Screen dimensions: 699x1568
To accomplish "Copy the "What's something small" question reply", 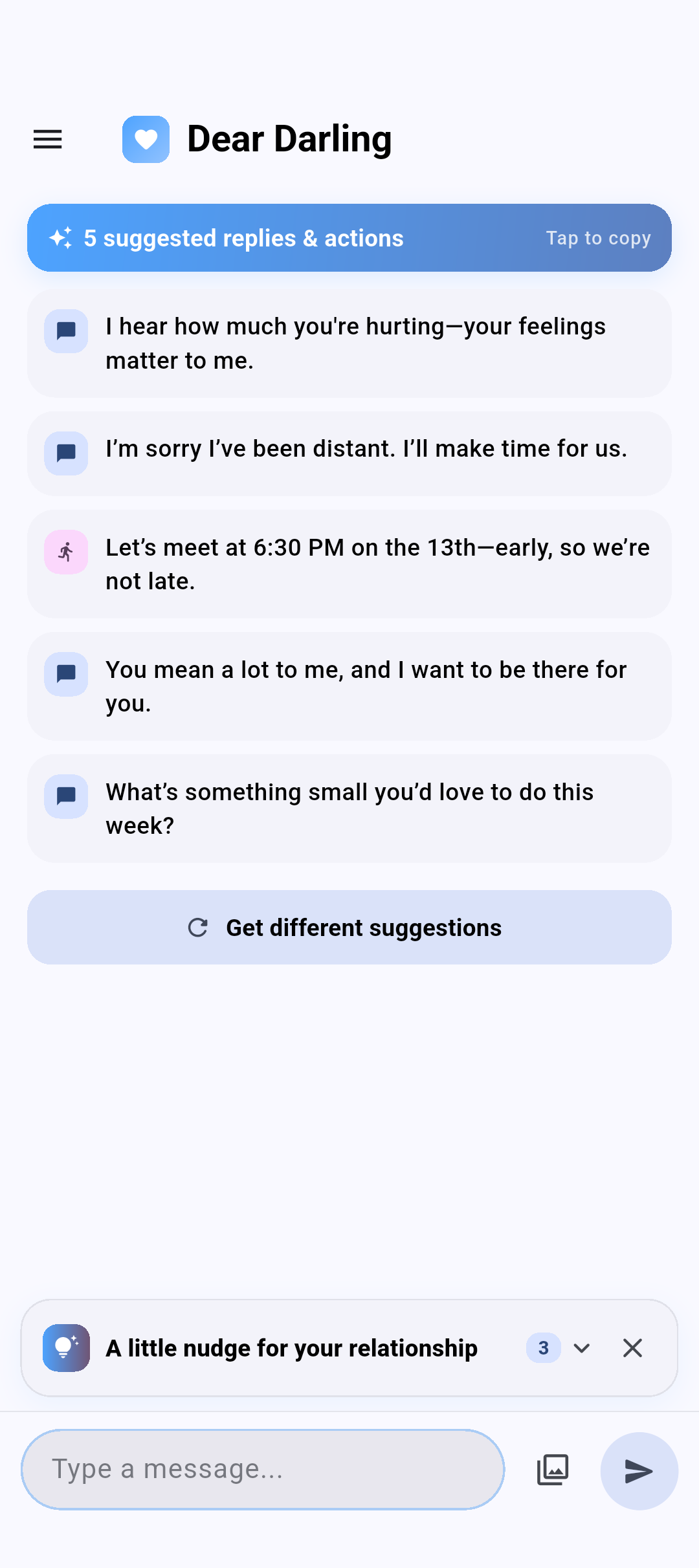I will click(x=349, y=809).
